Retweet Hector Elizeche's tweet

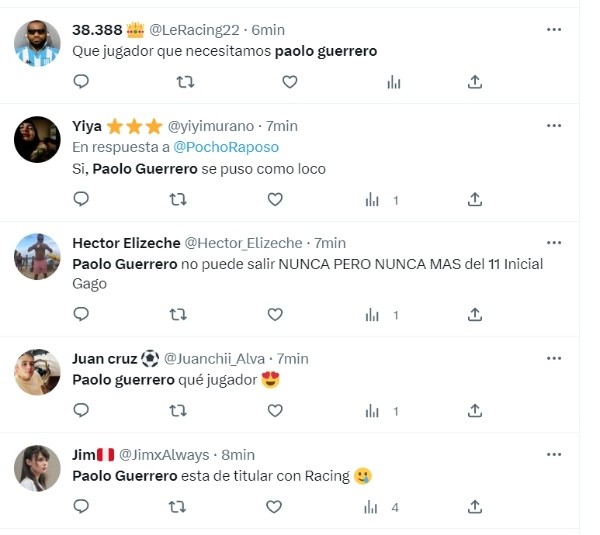point(178,314)
